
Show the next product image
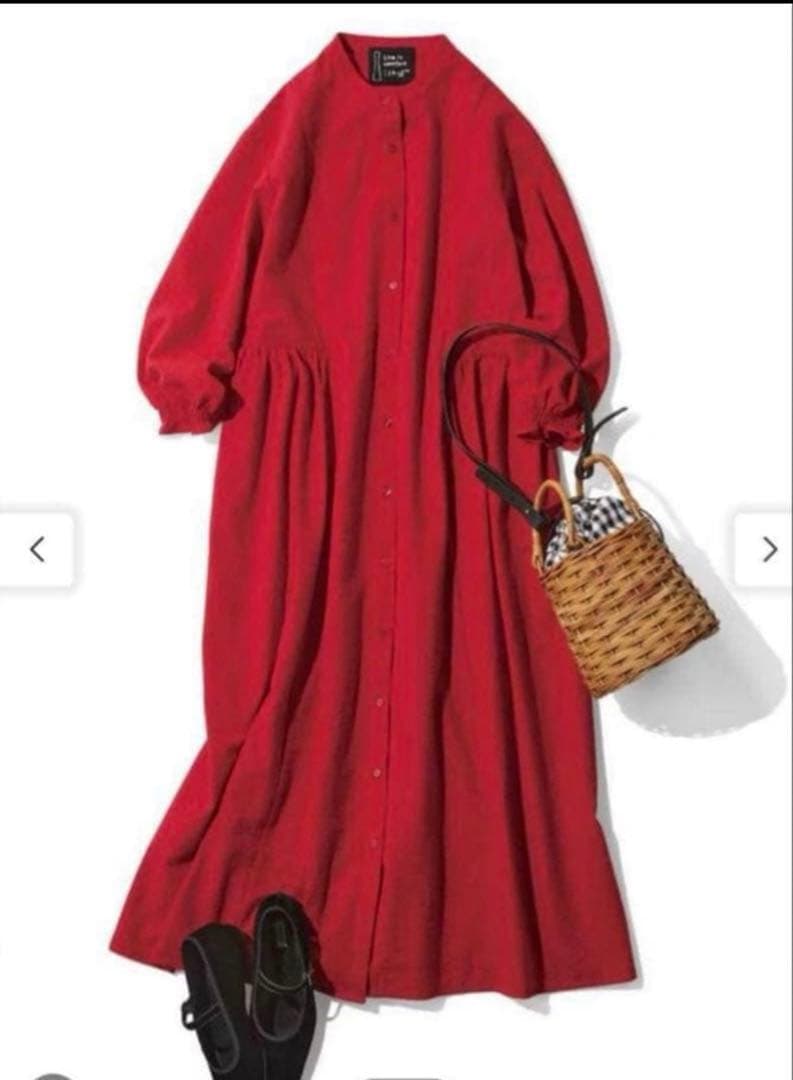point(767,549)
